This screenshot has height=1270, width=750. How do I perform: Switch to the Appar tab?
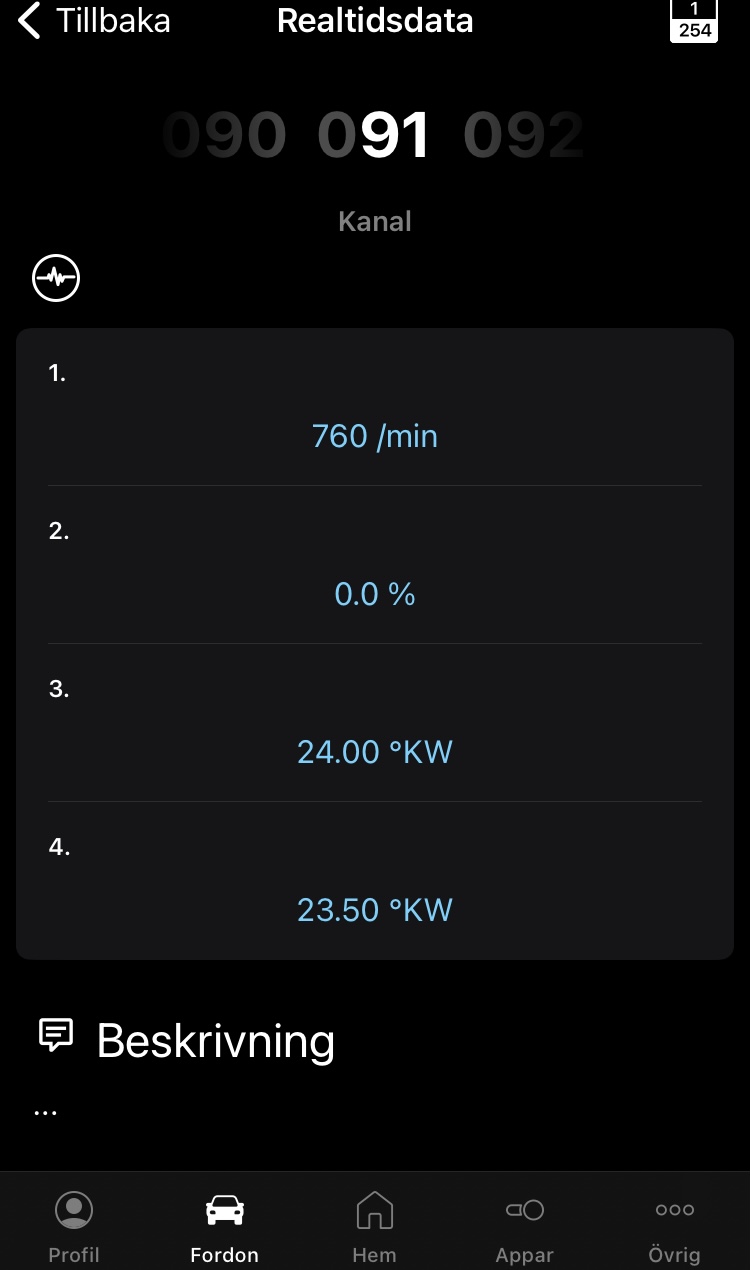[x=524, y=1225]
